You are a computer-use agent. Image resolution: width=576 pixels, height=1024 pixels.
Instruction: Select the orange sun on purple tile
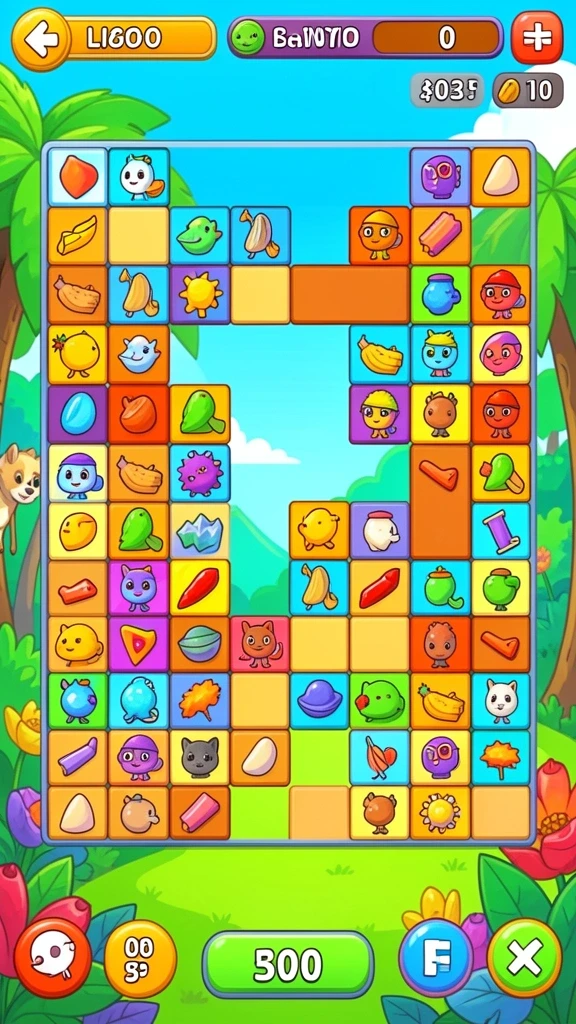pyautogui.click(x=200, y=295)
